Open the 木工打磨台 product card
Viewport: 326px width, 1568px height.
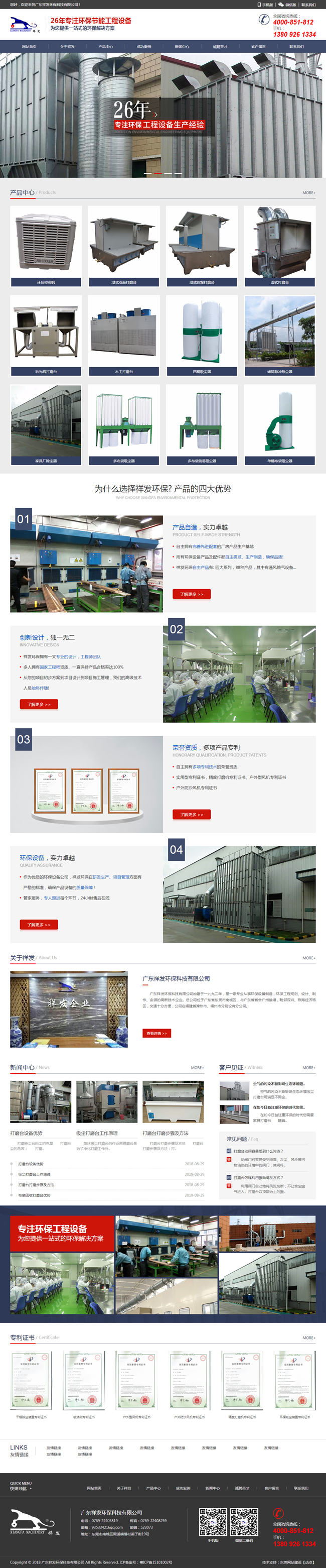click(x=124, y=335)
